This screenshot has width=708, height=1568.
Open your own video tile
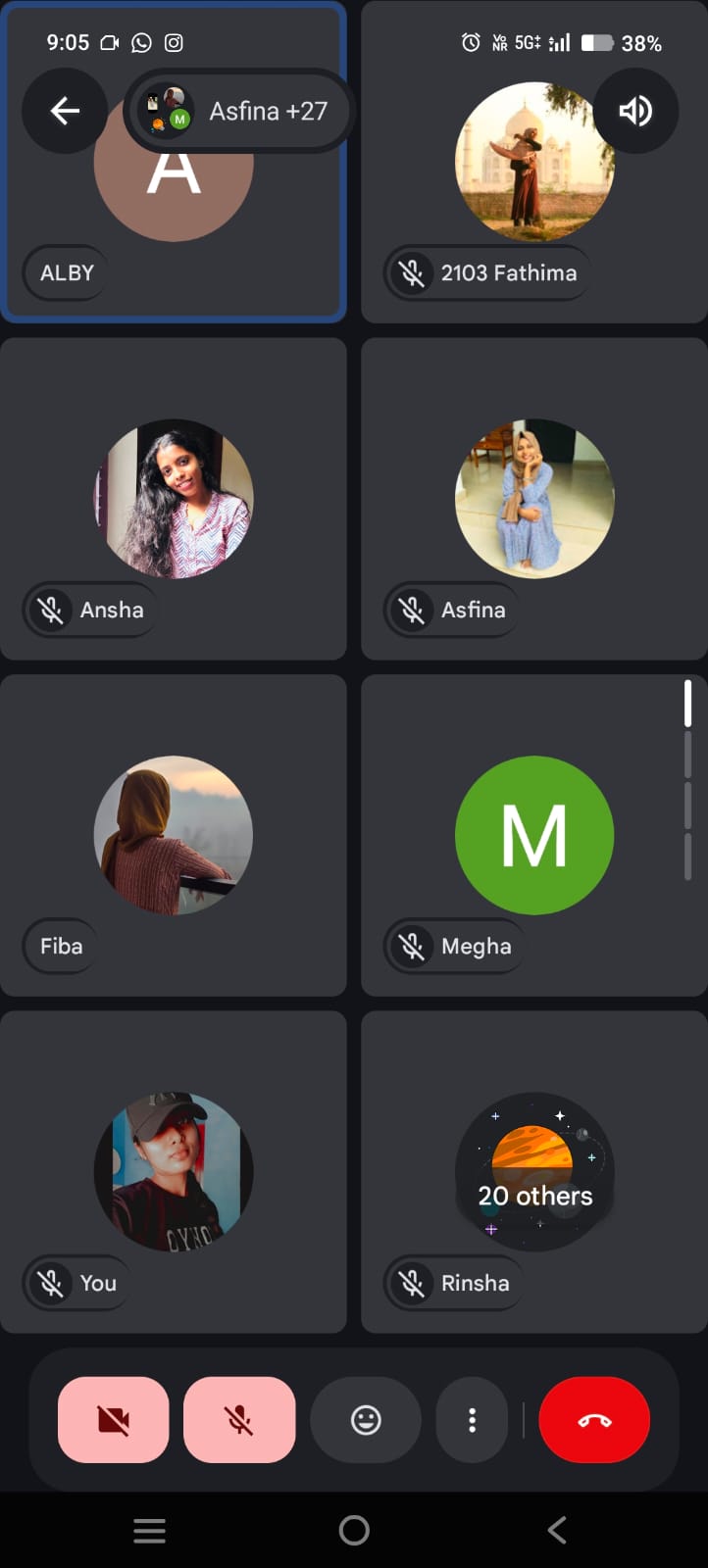[x=174, y=1171]
